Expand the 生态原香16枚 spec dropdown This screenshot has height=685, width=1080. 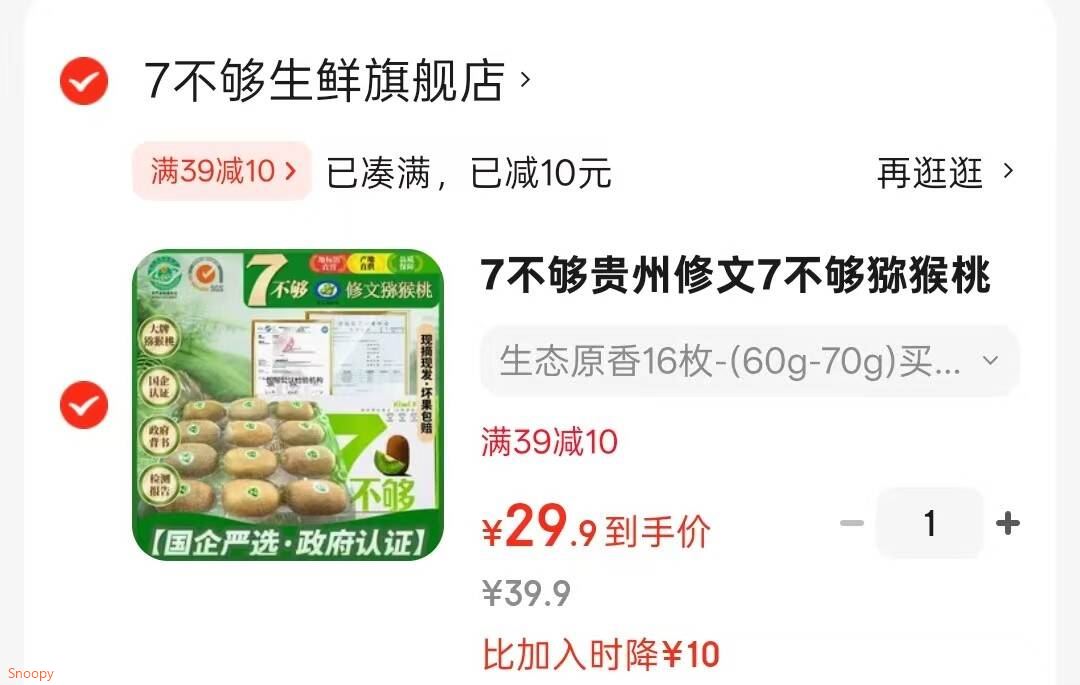pos(750,361)
